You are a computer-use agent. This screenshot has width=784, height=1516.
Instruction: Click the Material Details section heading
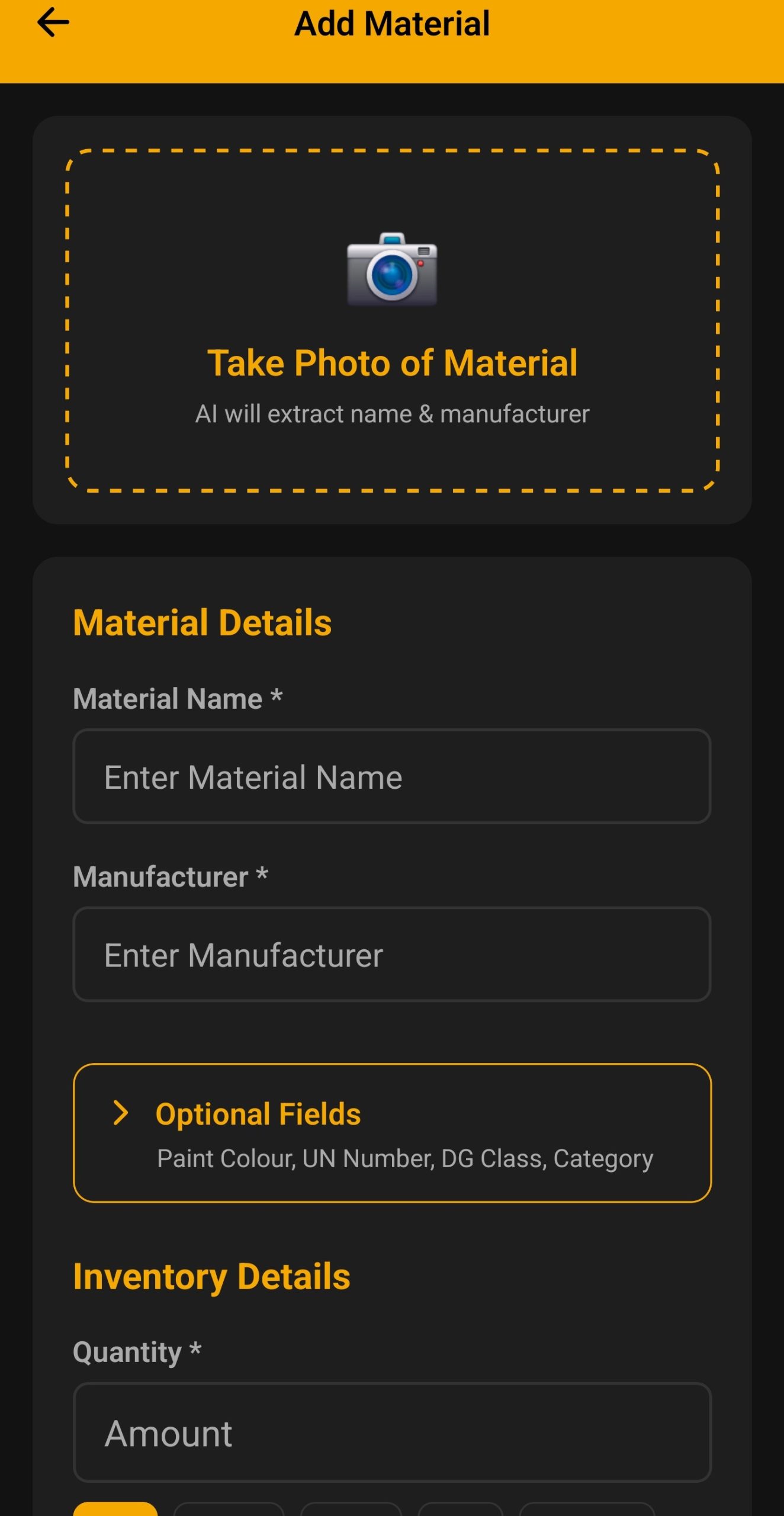203,621
